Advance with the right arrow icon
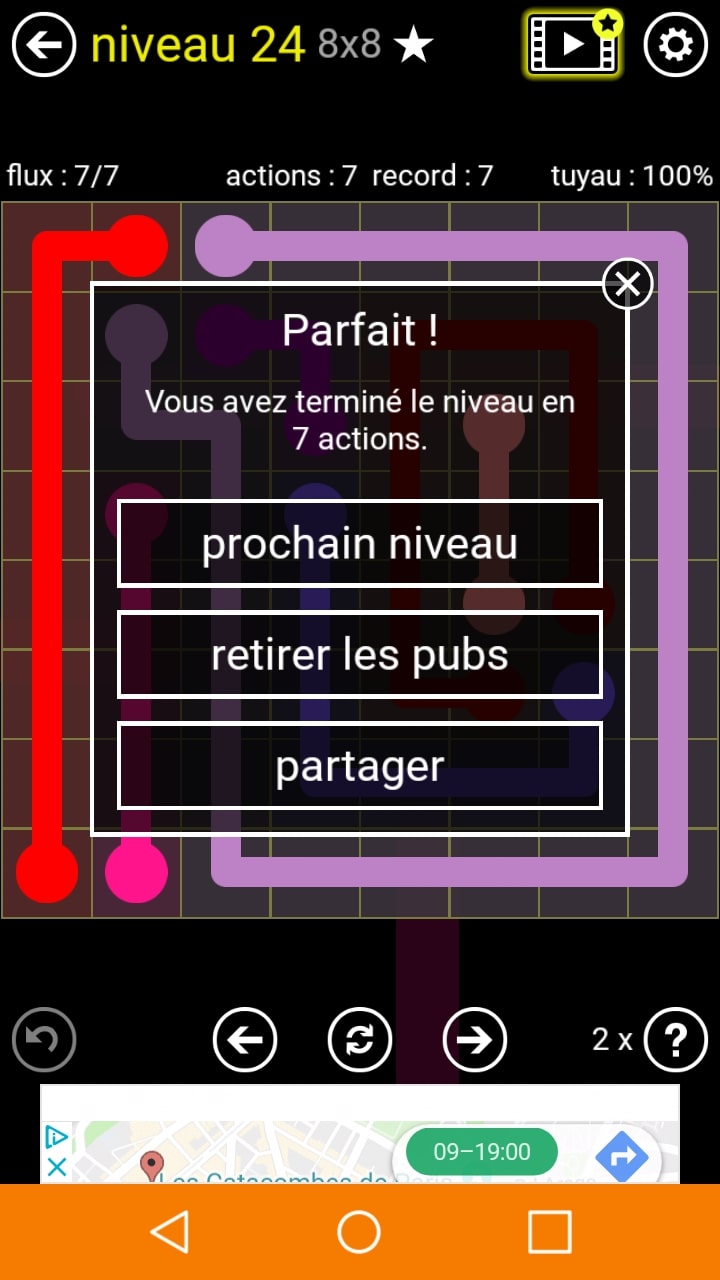This screenshot has height=1280, width=720. coord(475,1040)
